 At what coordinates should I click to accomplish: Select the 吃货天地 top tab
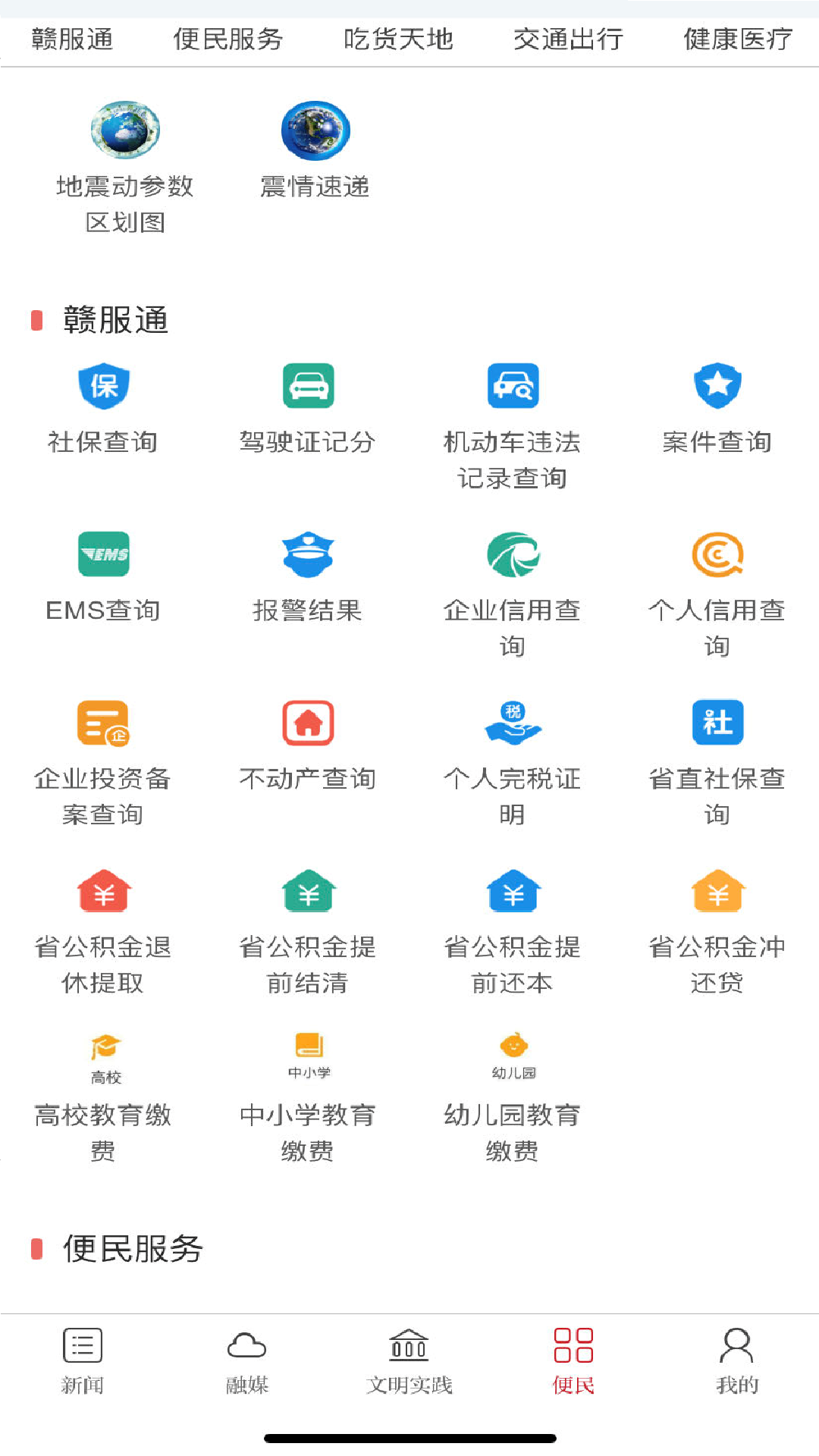[x=398, y=39]
